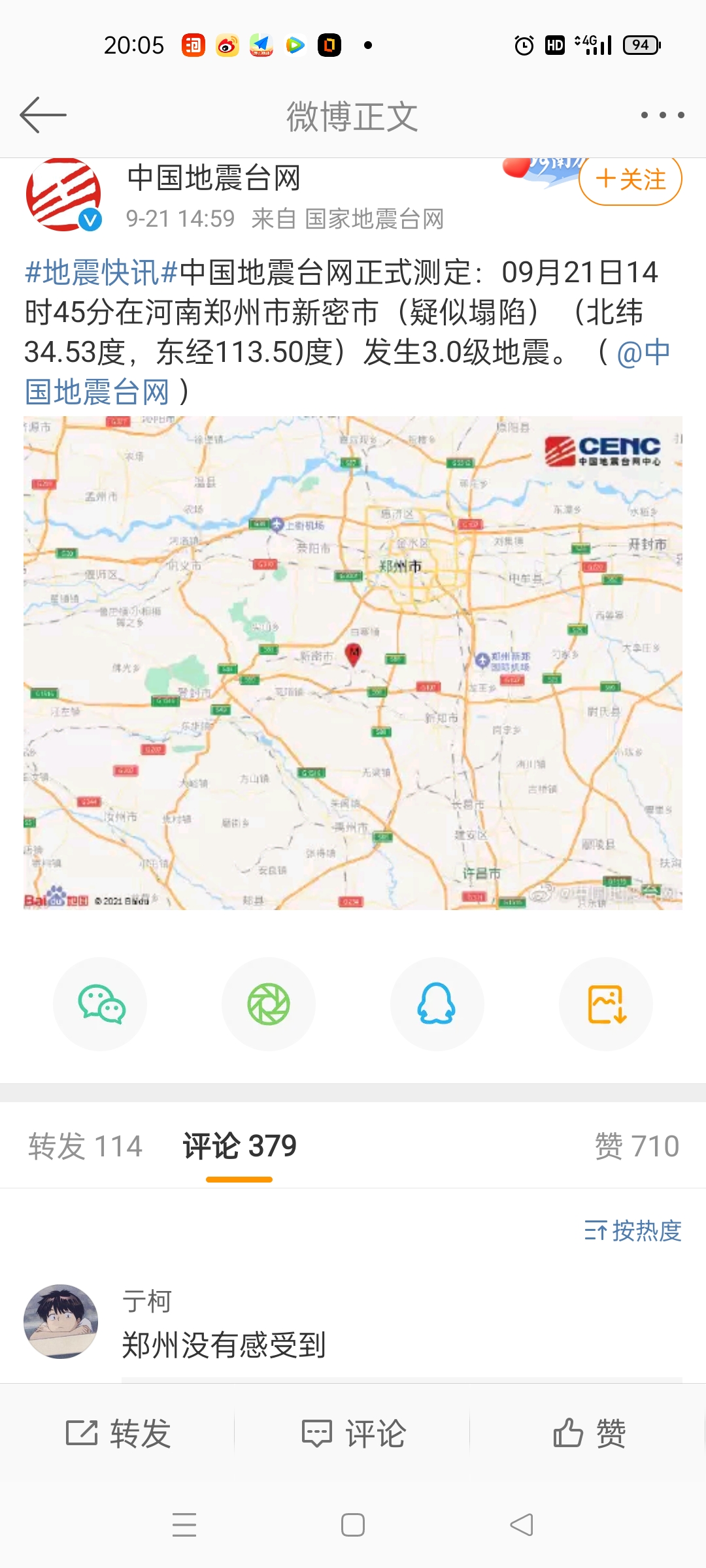Tap the system home button
Screen dimensions: 706x1568
click(353, 1525)
